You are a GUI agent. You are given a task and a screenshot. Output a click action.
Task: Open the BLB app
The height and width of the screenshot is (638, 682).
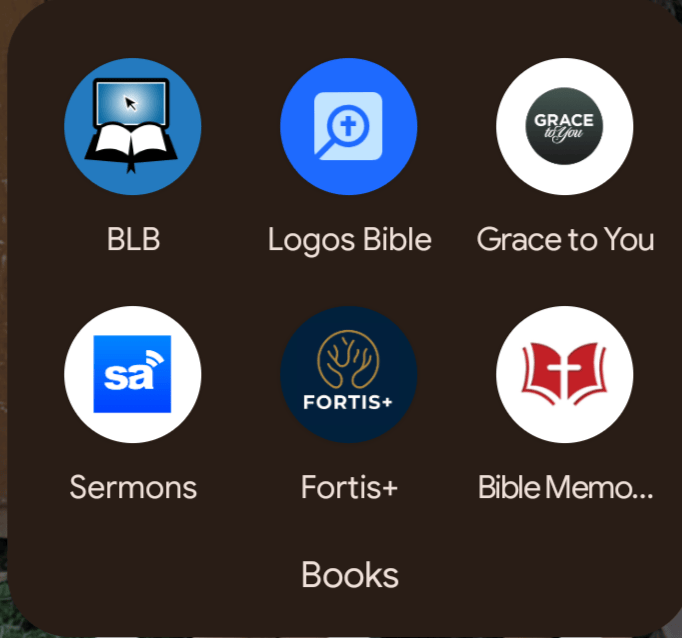[133, 127]
